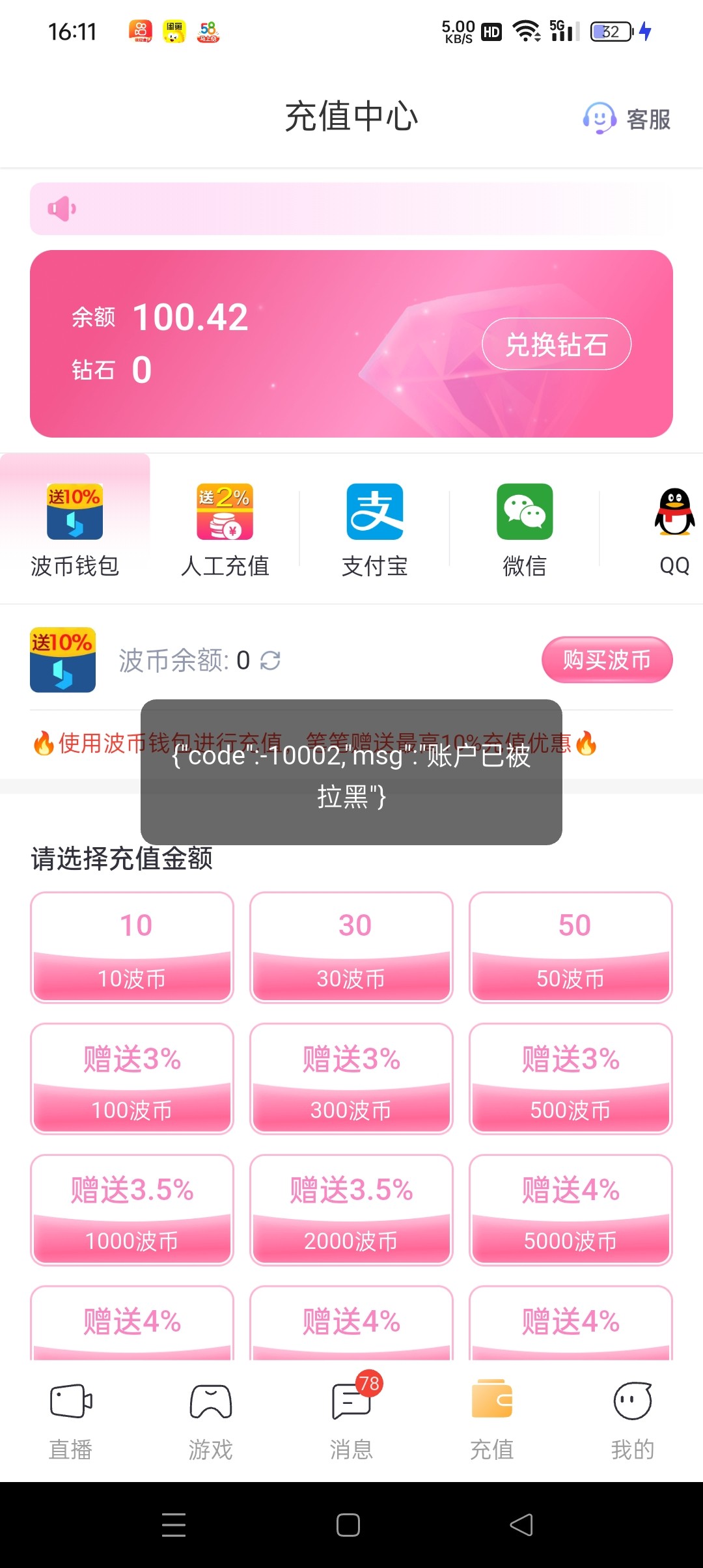This screenshot has width=703, height=1568.
Task: Open 客服 customer service
Action: [x=627, y=119]
